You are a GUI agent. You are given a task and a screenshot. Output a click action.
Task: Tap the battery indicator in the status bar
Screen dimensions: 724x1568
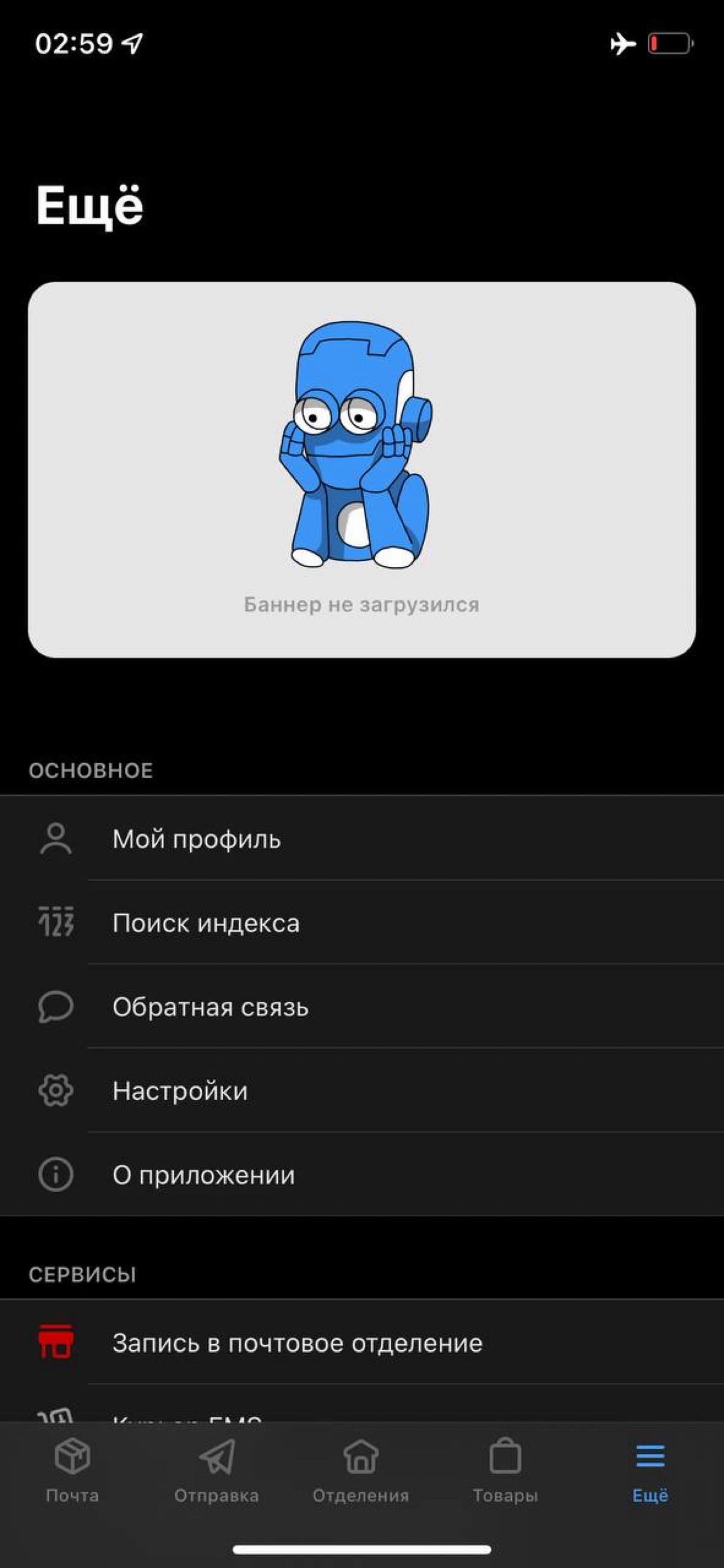(x=668, y=43)
